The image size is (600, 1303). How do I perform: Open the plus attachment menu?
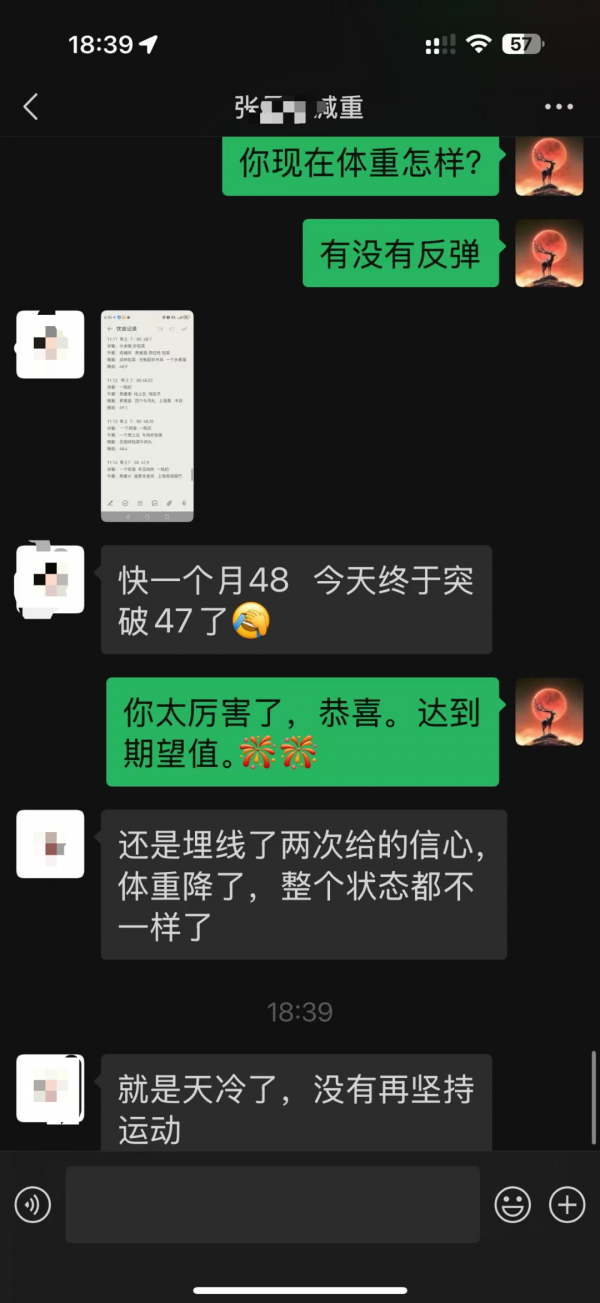click(x=567, y=1205)
